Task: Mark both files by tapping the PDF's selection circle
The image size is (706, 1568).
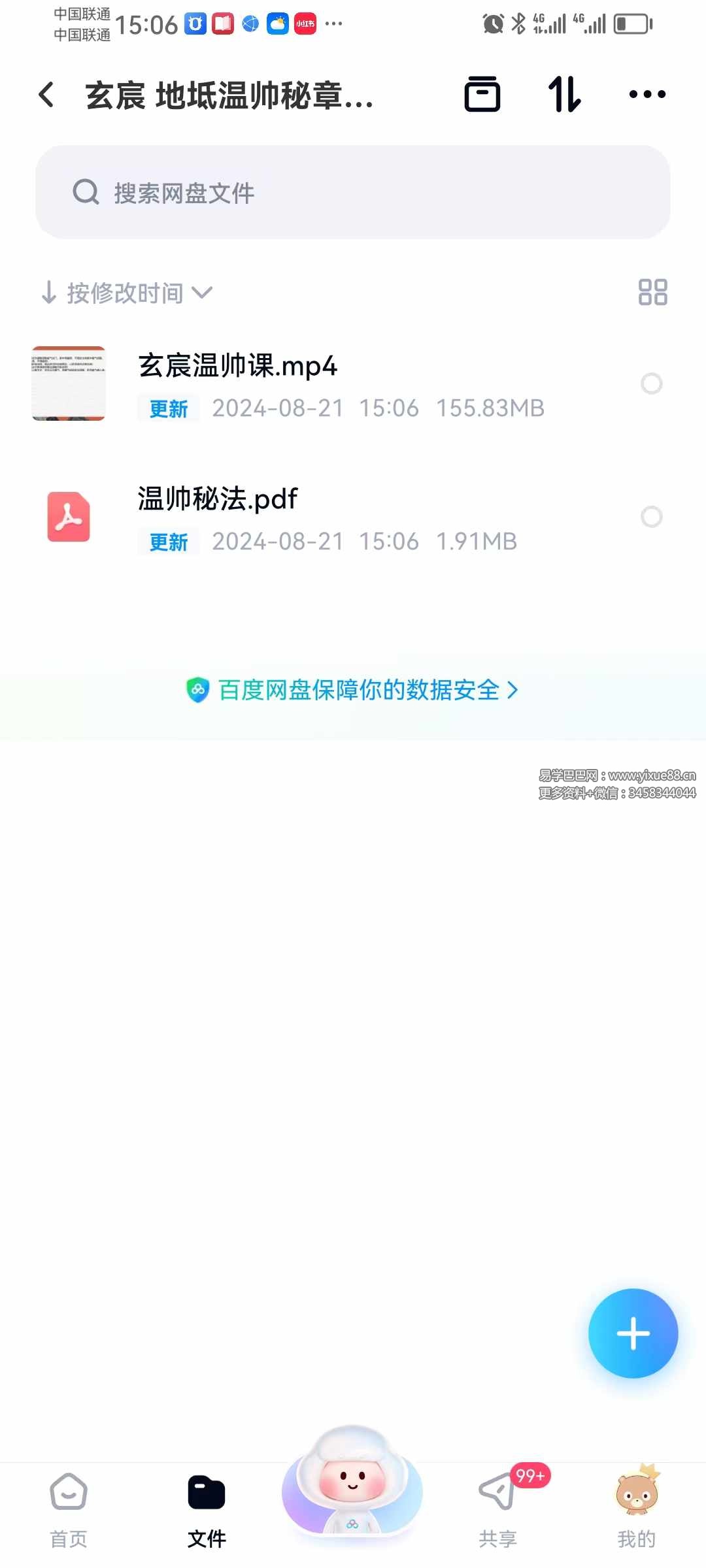Action: tap(652, 517)
